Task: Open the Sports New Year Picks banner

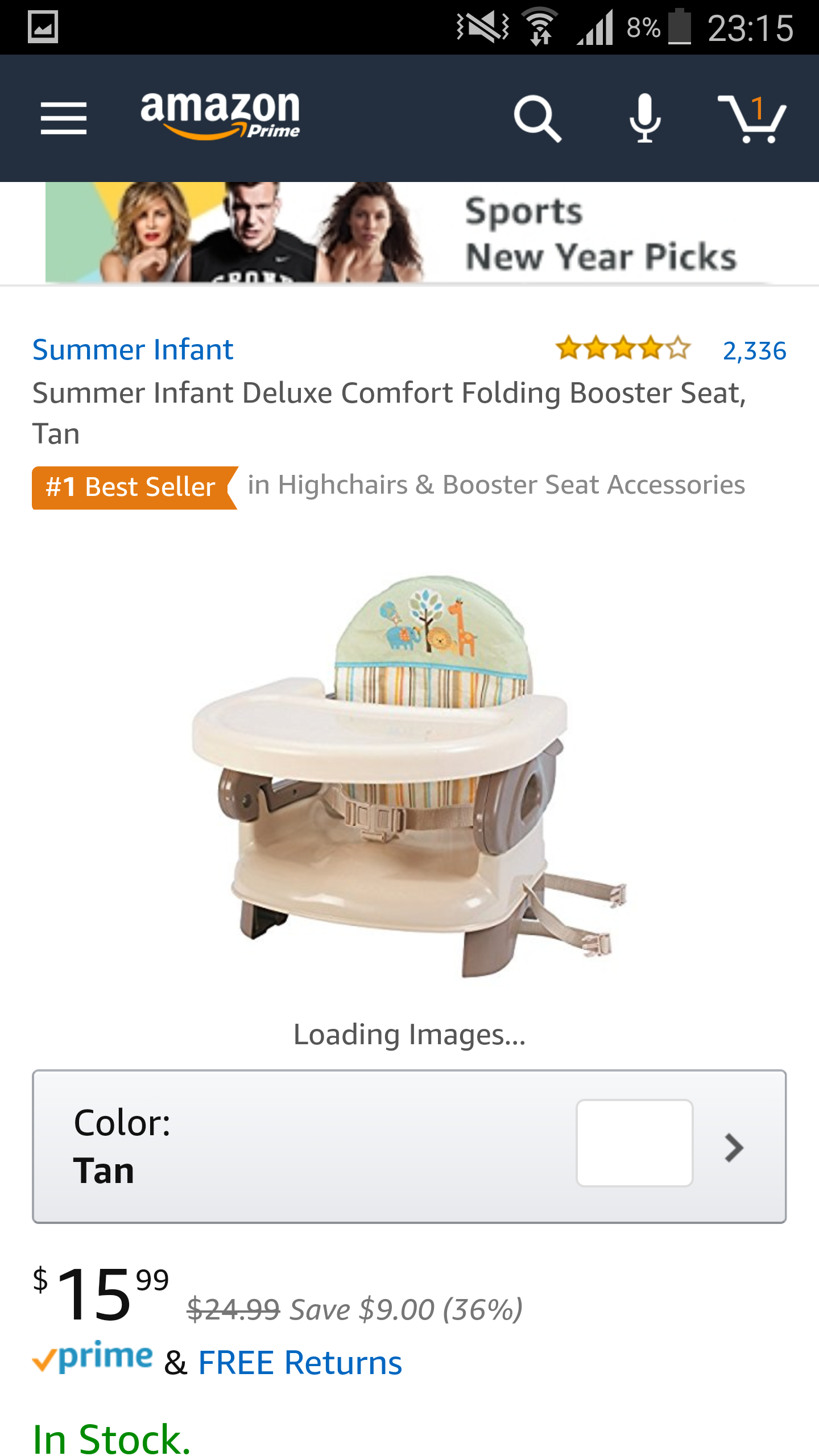Action: pyautogui.click(x=409, y=233)
